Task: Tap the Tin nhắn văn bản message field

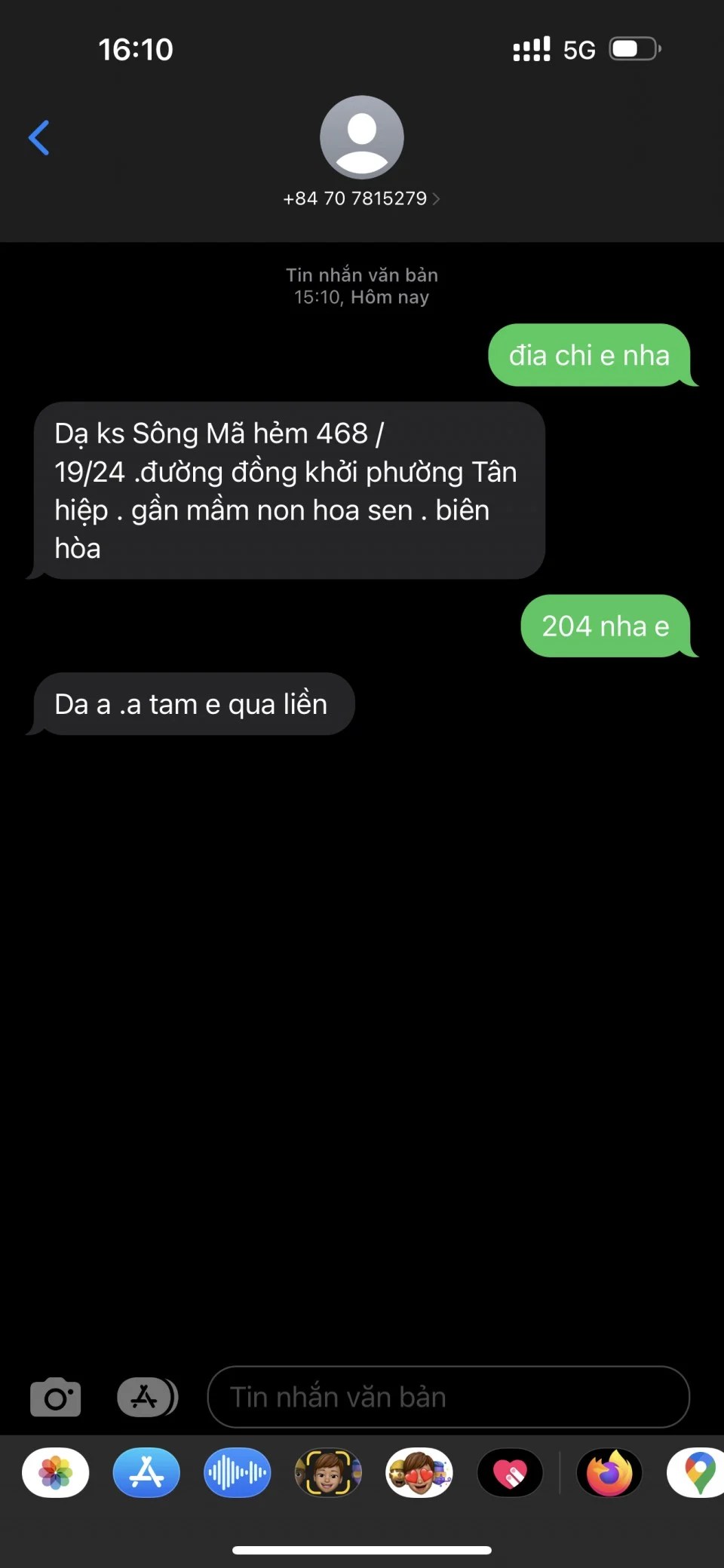Action: 448,1397
